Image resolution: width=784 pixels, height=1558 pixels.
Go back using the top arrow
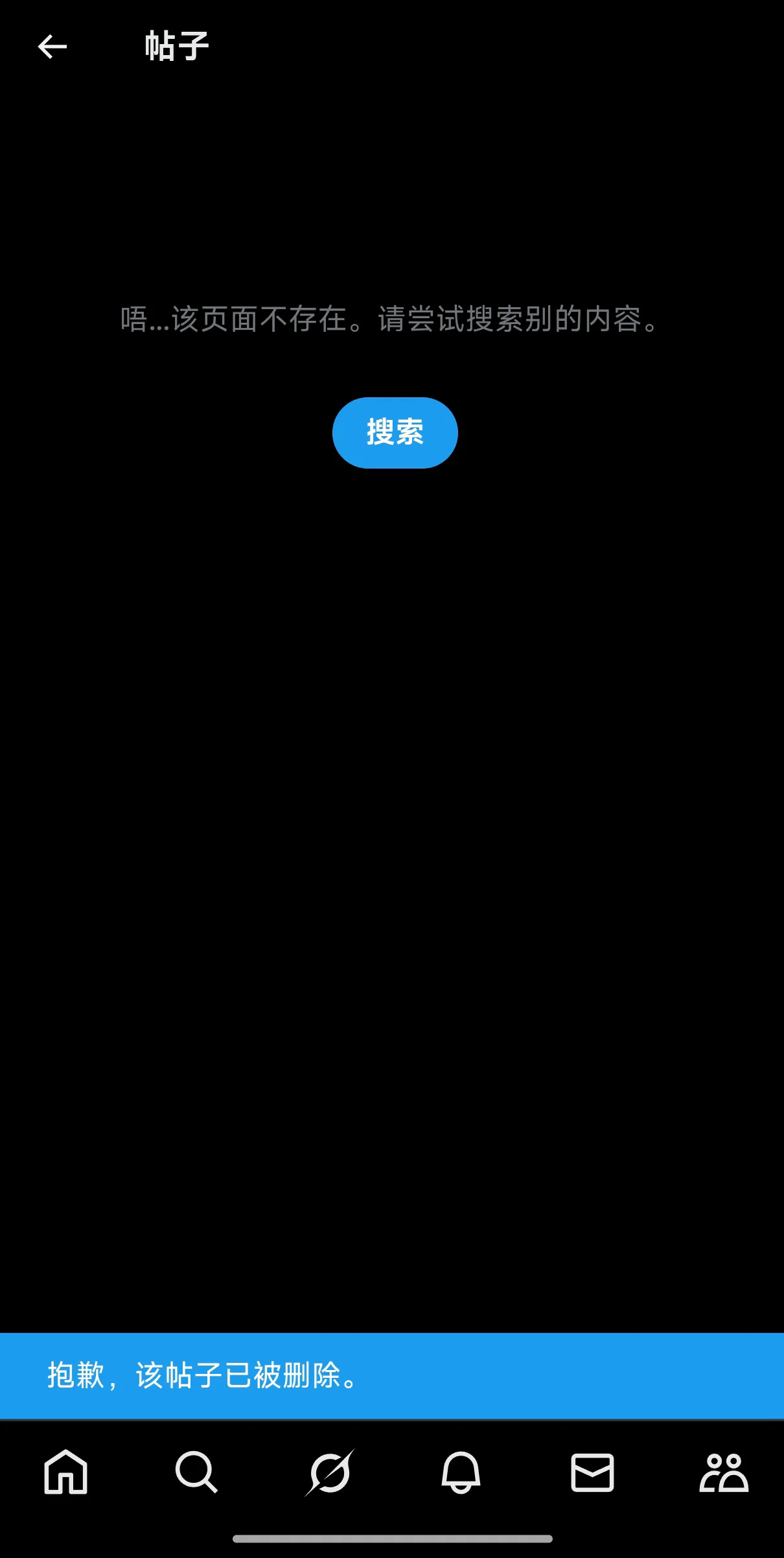click(x=52, y=47)
